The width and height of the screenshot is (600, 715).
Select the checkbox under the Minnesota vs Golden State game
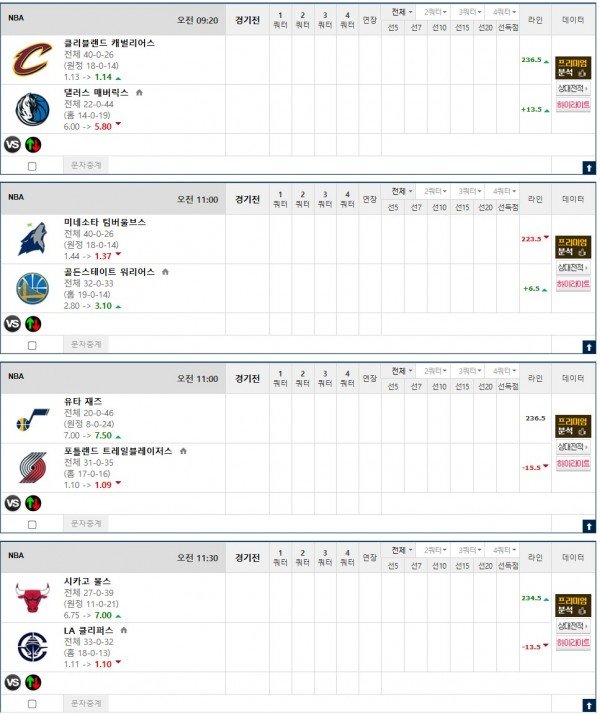[x=32, y=345]
